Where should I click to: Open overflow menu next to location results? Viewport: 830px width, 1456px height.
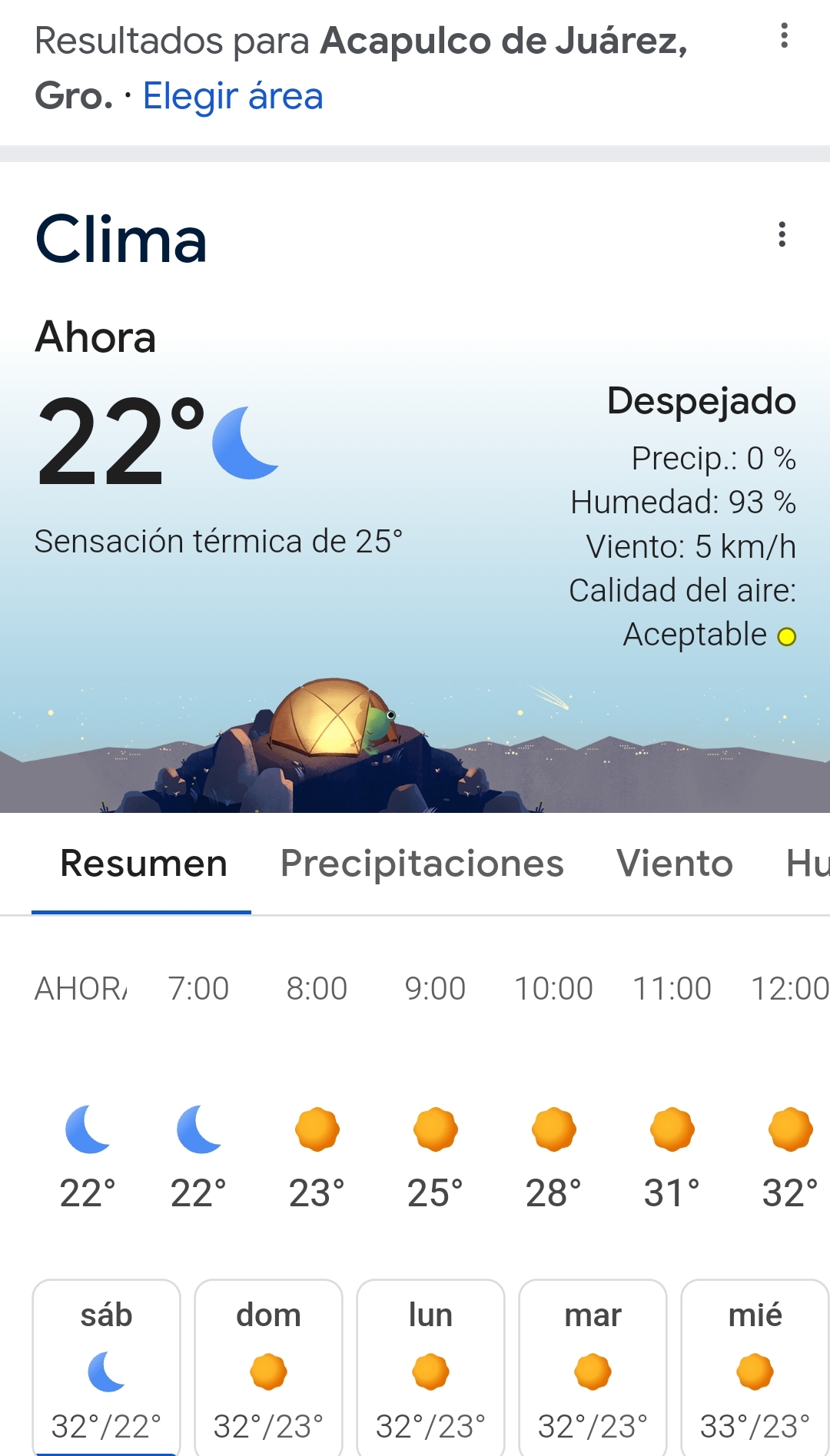[x=784, y=35]
